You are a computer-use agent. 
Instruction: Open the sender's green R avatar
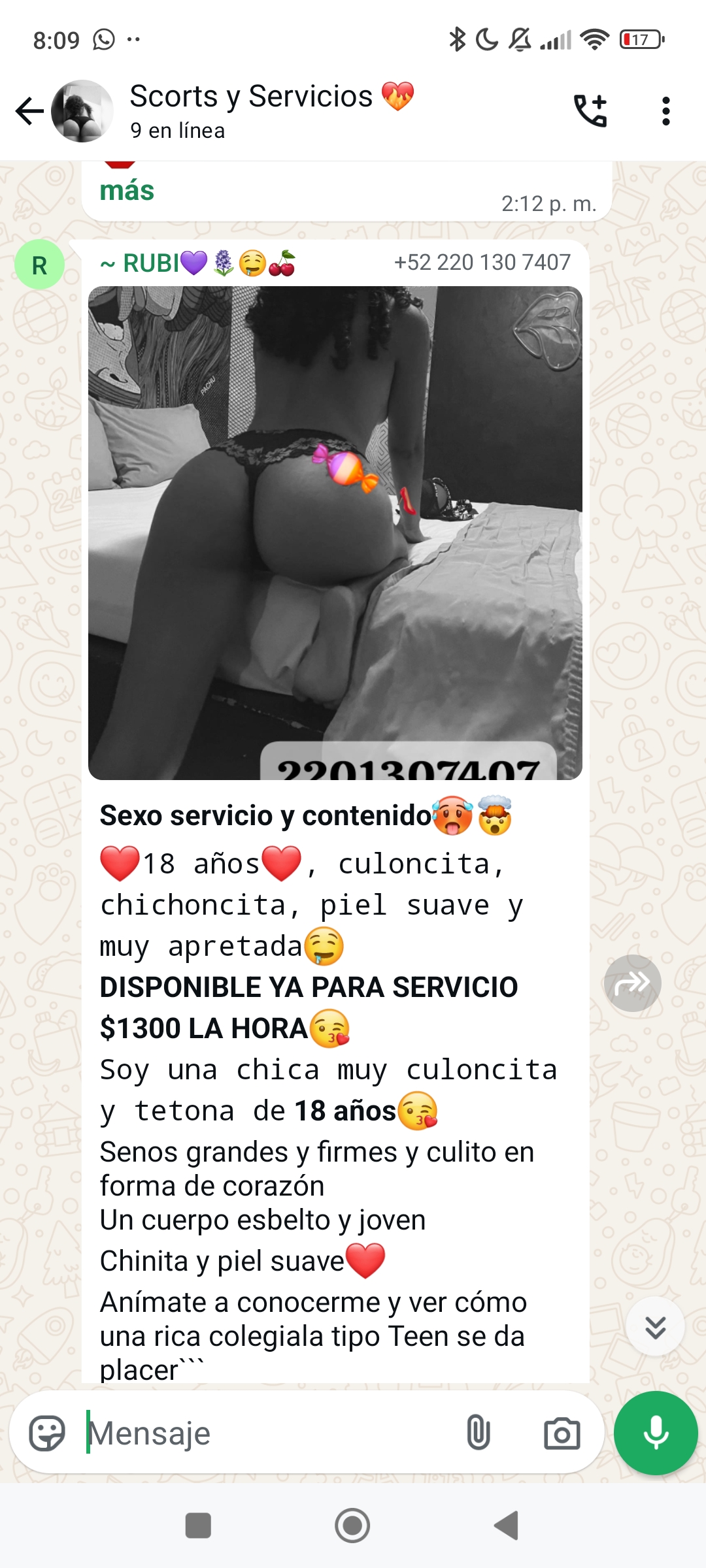pos(39,265)
